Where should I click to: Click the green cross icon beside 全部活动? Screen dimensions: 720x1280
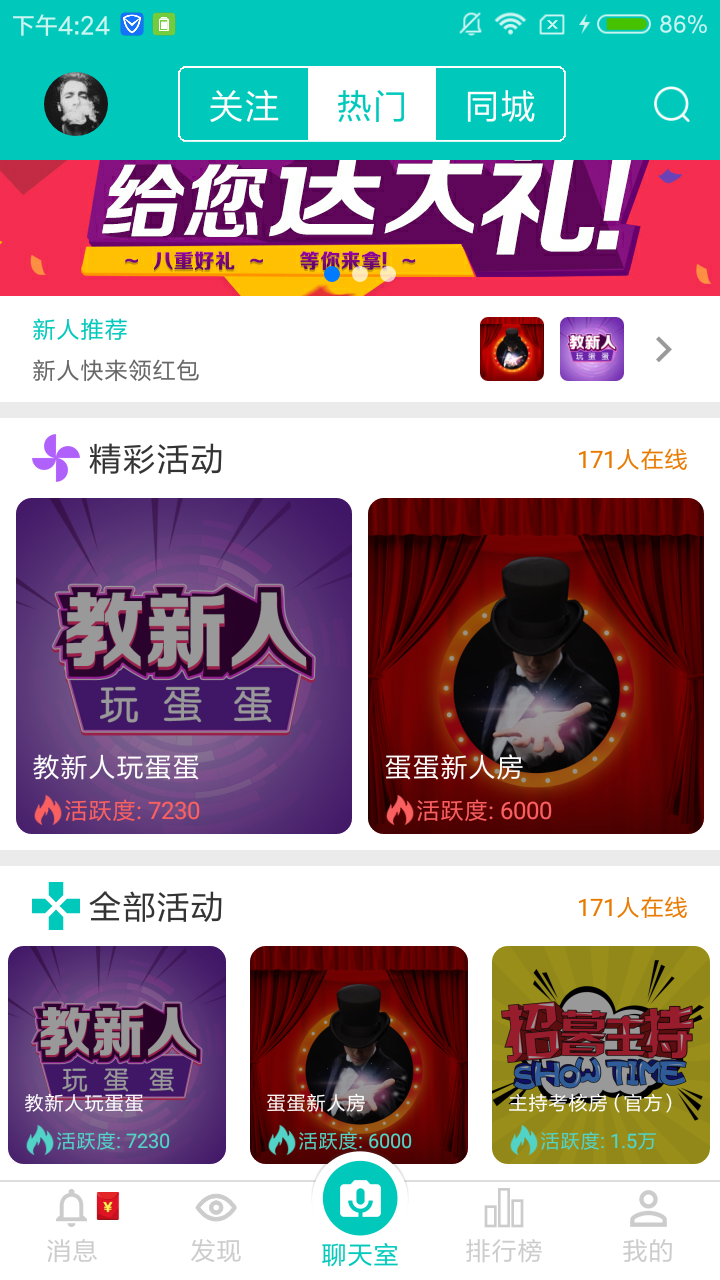click(x=56, y=908)
